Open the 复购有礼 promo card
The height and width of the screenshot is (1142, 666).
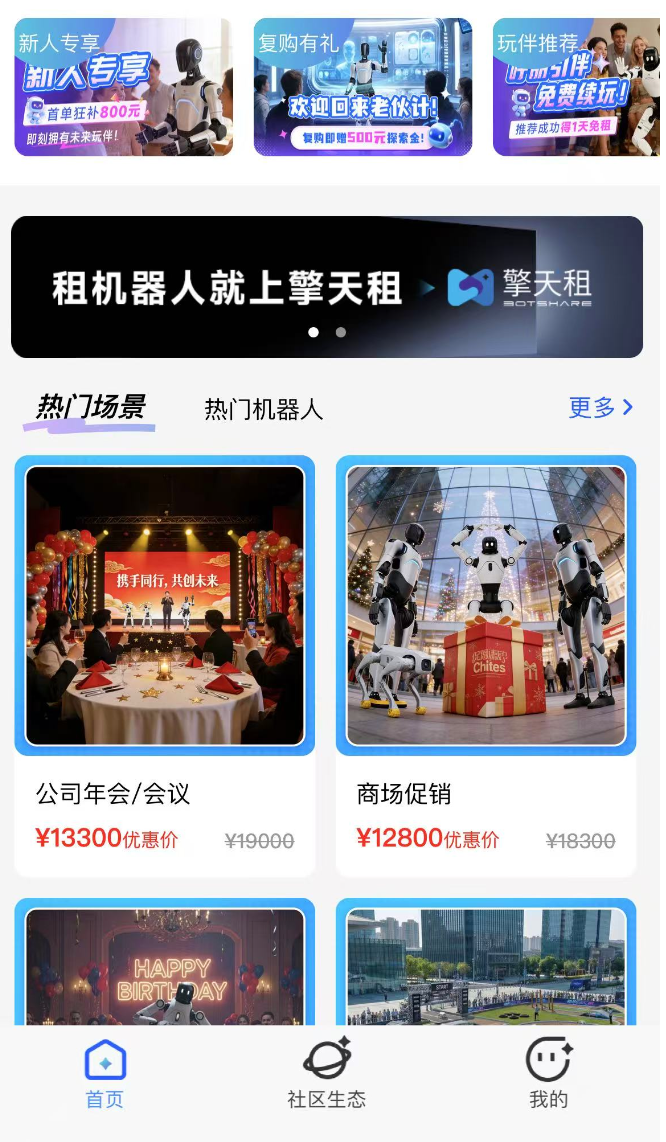(x=362, y=88)
